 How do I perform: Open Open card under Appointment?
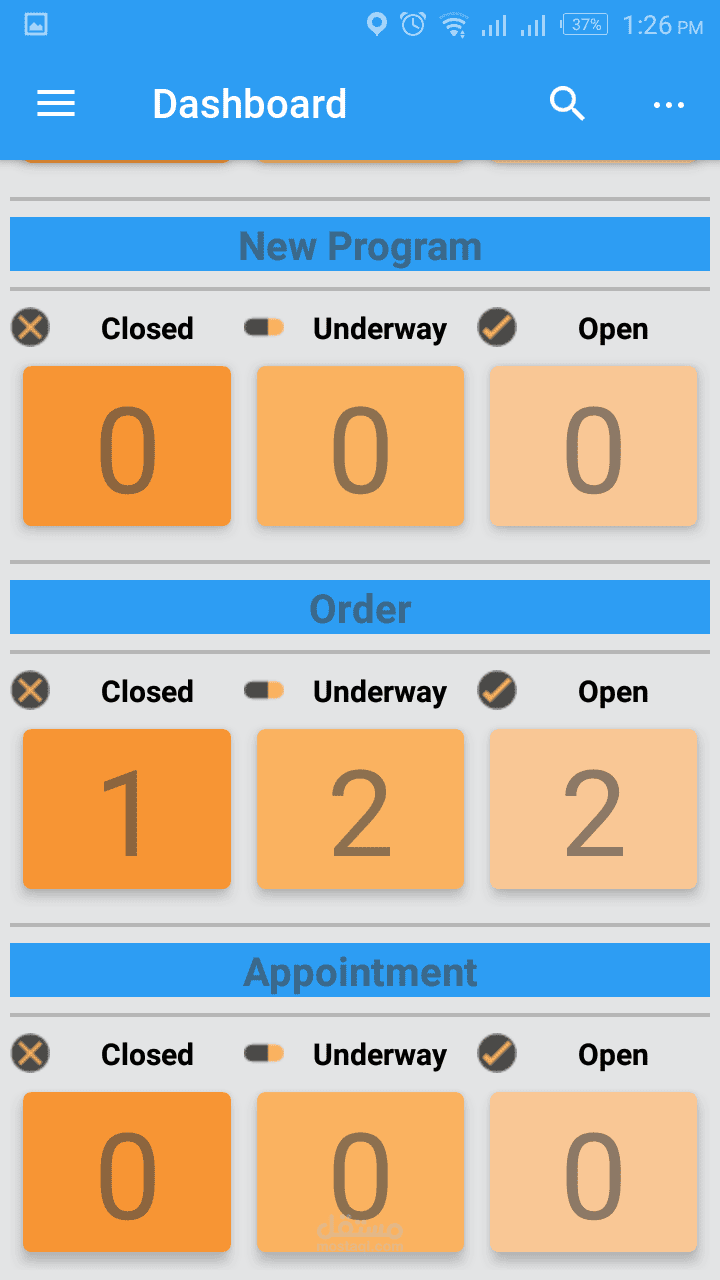593,1171
